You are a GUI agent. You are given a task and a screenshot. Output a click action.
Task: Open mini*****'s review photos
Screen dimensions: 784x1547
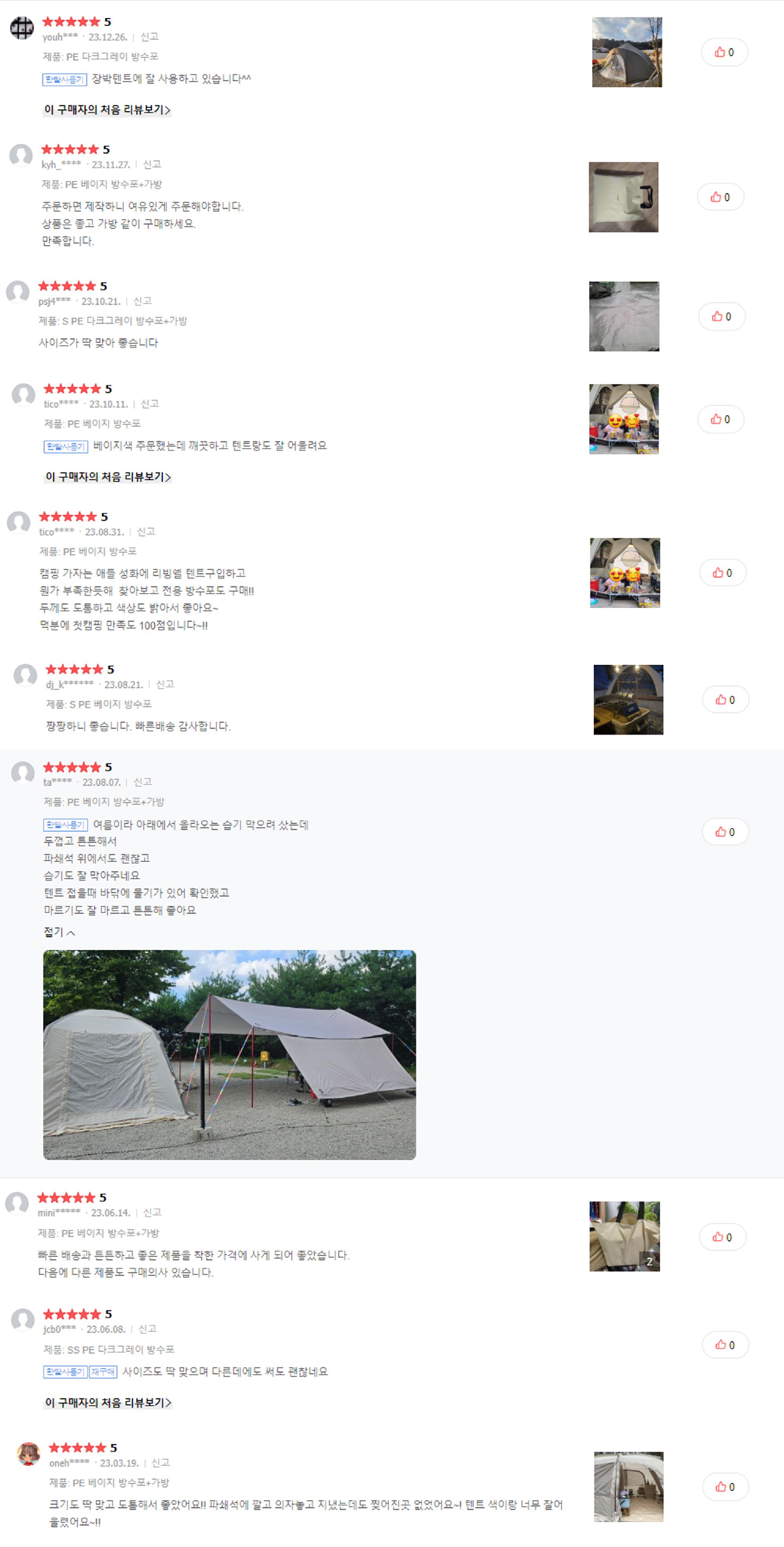click(624, 1236)
